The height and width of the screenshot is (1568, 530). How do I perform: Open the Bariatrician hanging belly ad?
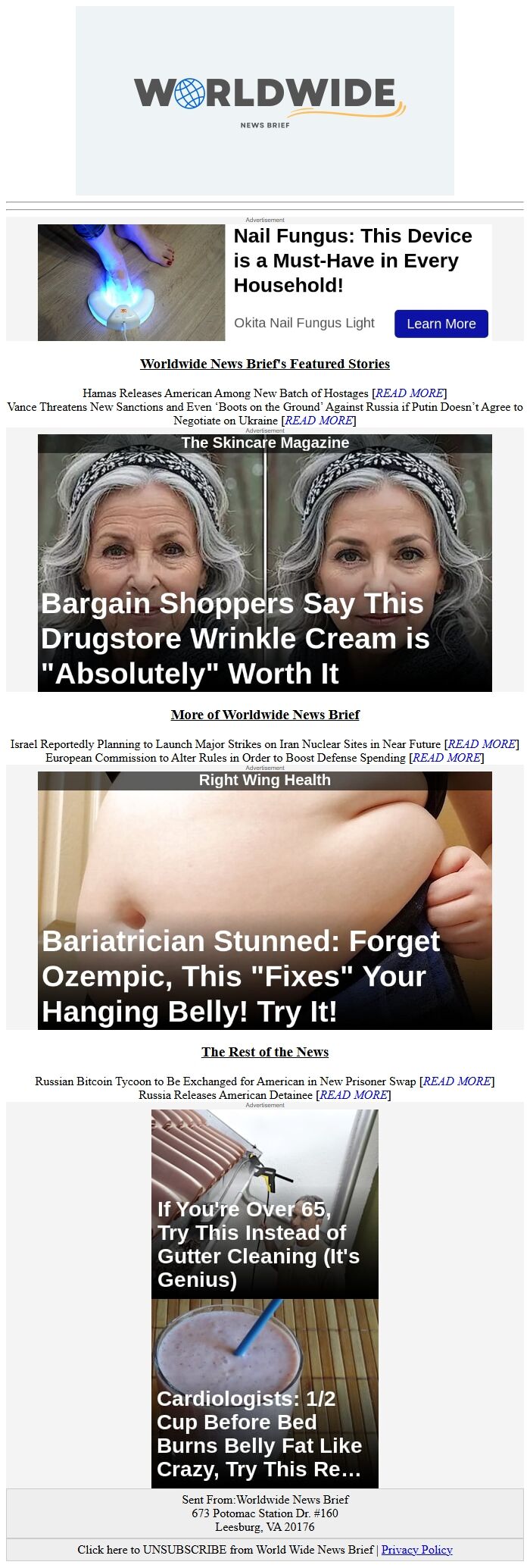tap(265, 900)
